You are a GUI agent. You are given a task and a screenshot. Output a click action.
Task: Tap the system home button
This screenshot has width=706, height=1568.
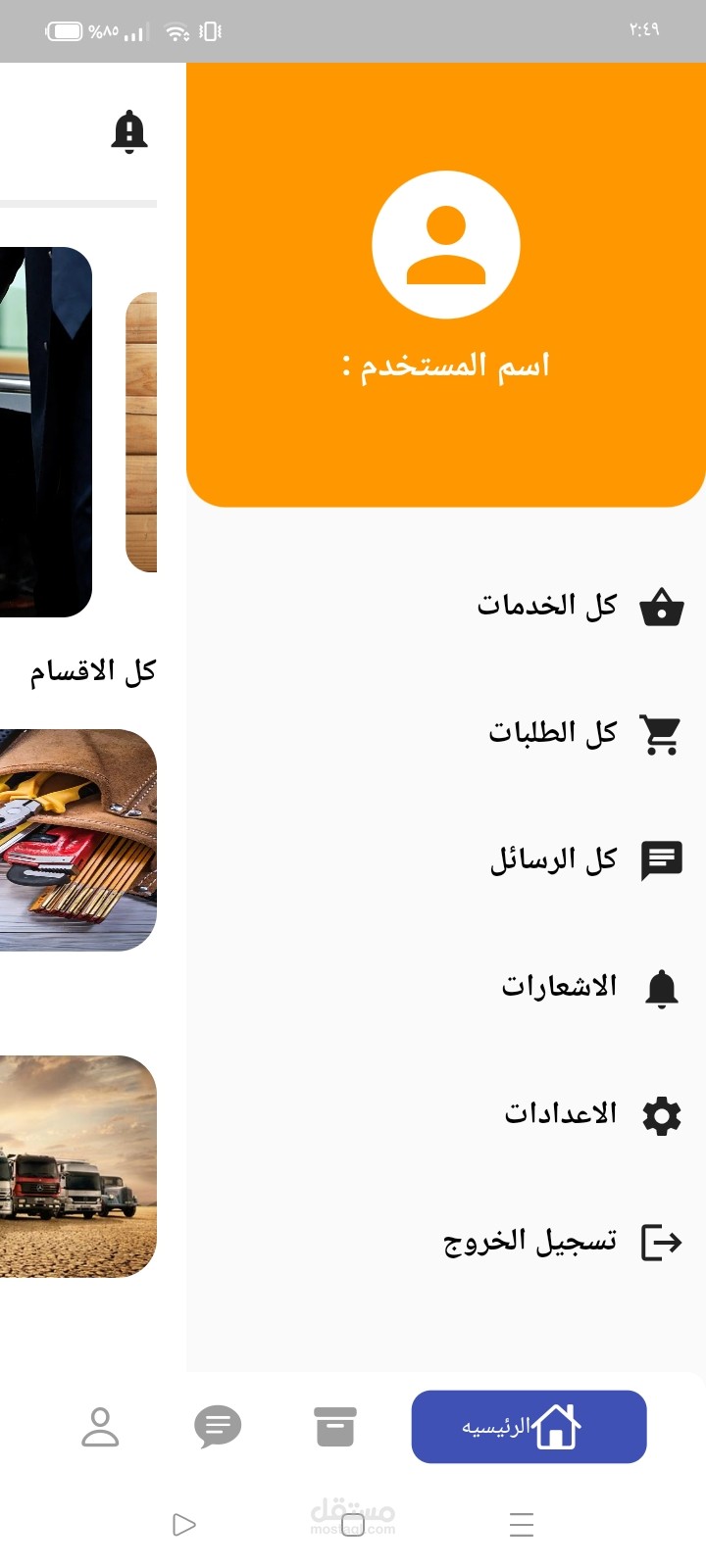click(x=353, y=1525)
